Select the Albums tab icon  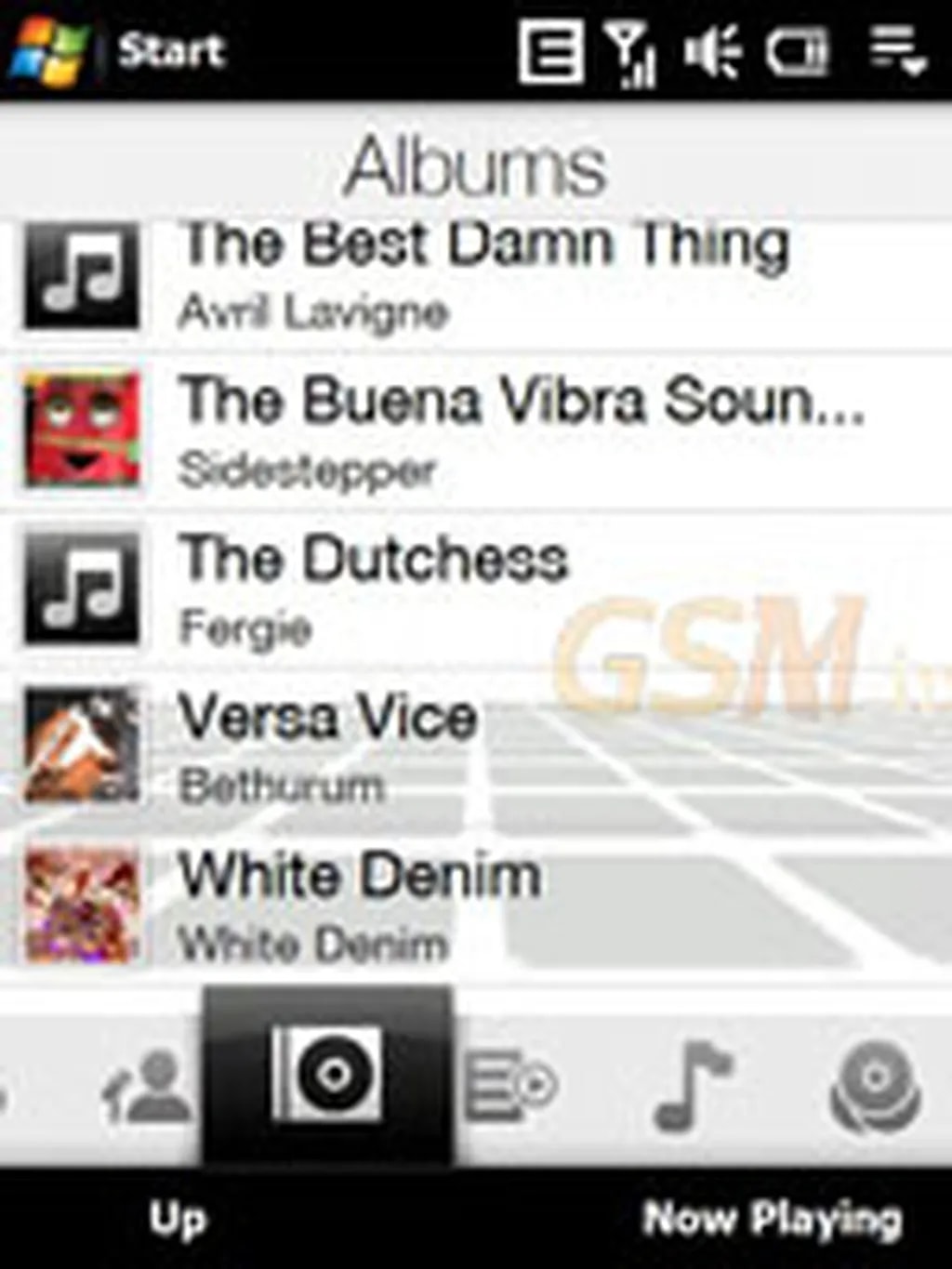point(327,1076)
